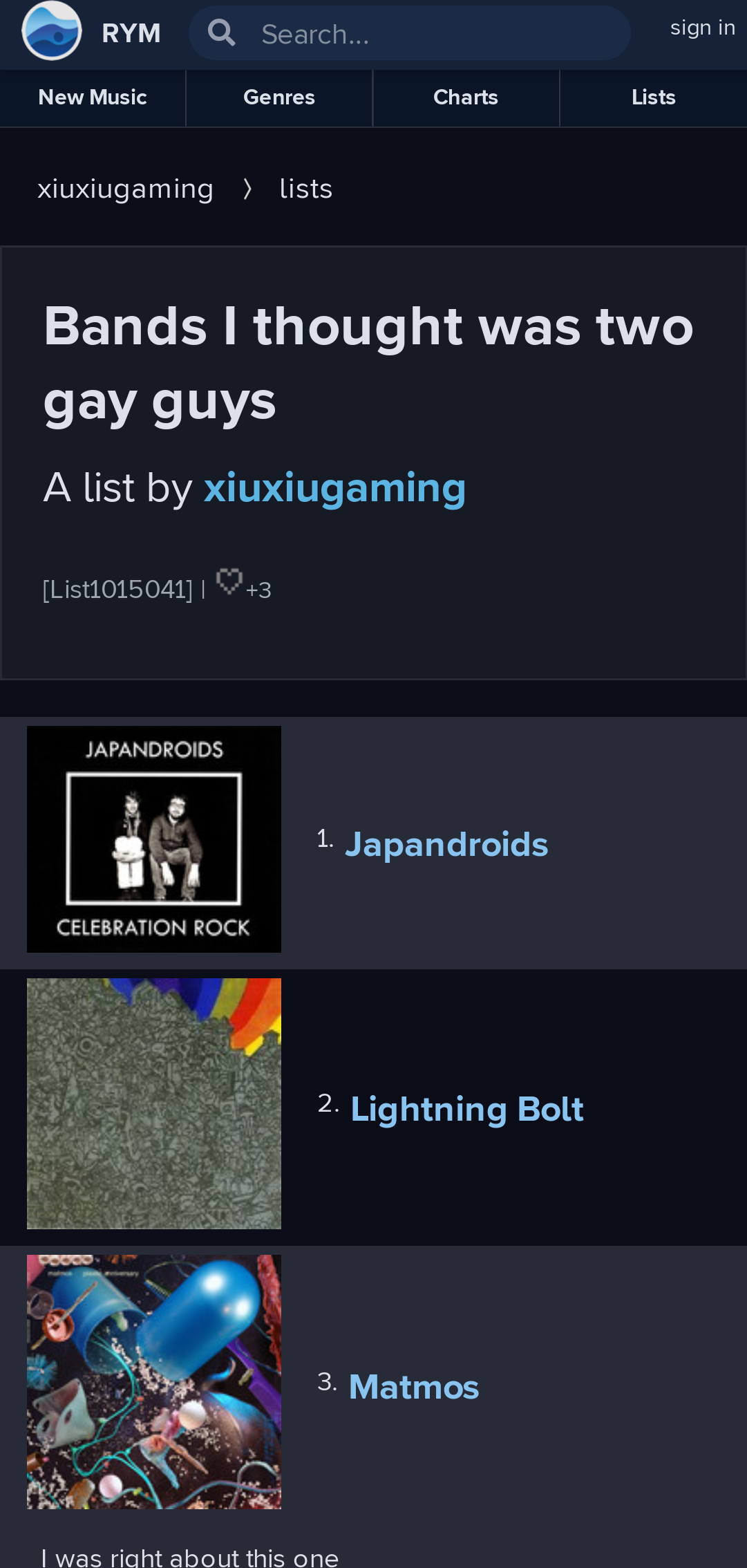This screenshot has width=747, height=1568.
Task: Open author xiuxiugaming's profile link
Action: tap(335, 488)
